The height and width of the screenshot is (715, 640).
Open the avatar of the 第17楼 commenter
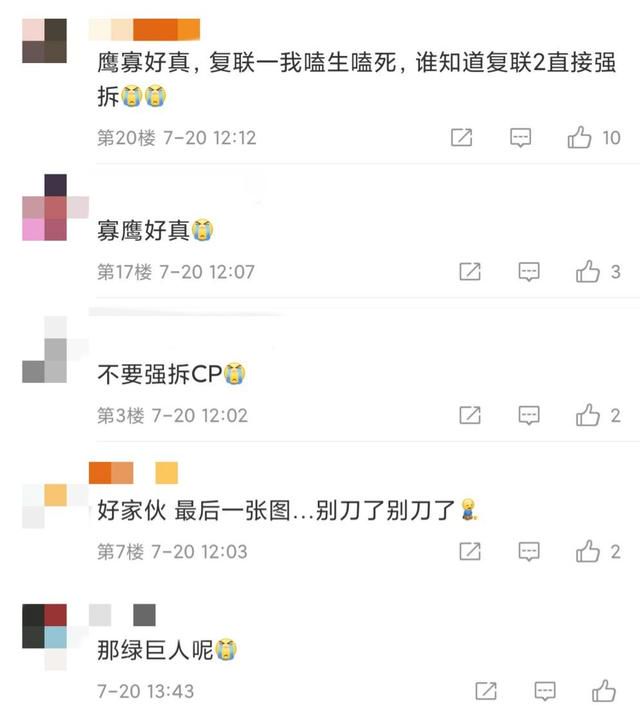[x=44, y=208]
